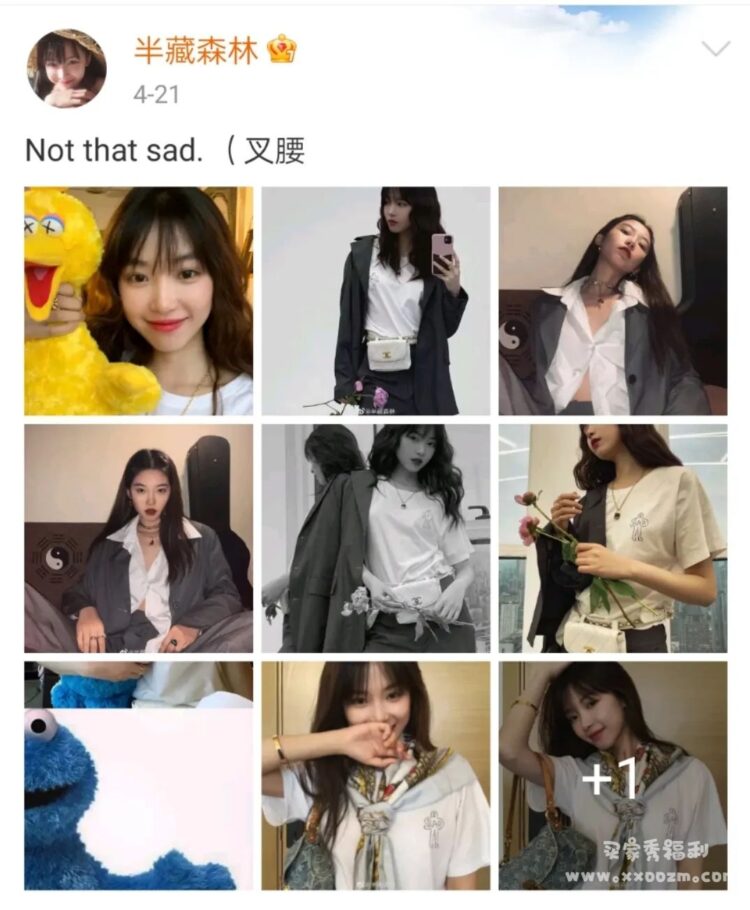Open the photo with yellow Big Bird plush
Viewport: 750px width, 910px height.
click(139, 301)
